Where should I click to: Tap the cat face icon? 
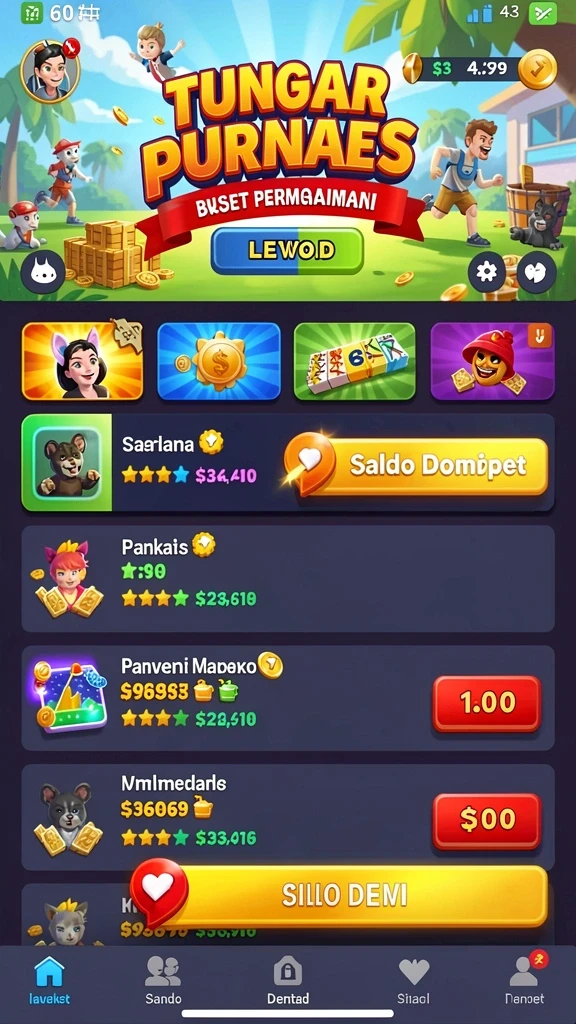click(x=42, y=271)
